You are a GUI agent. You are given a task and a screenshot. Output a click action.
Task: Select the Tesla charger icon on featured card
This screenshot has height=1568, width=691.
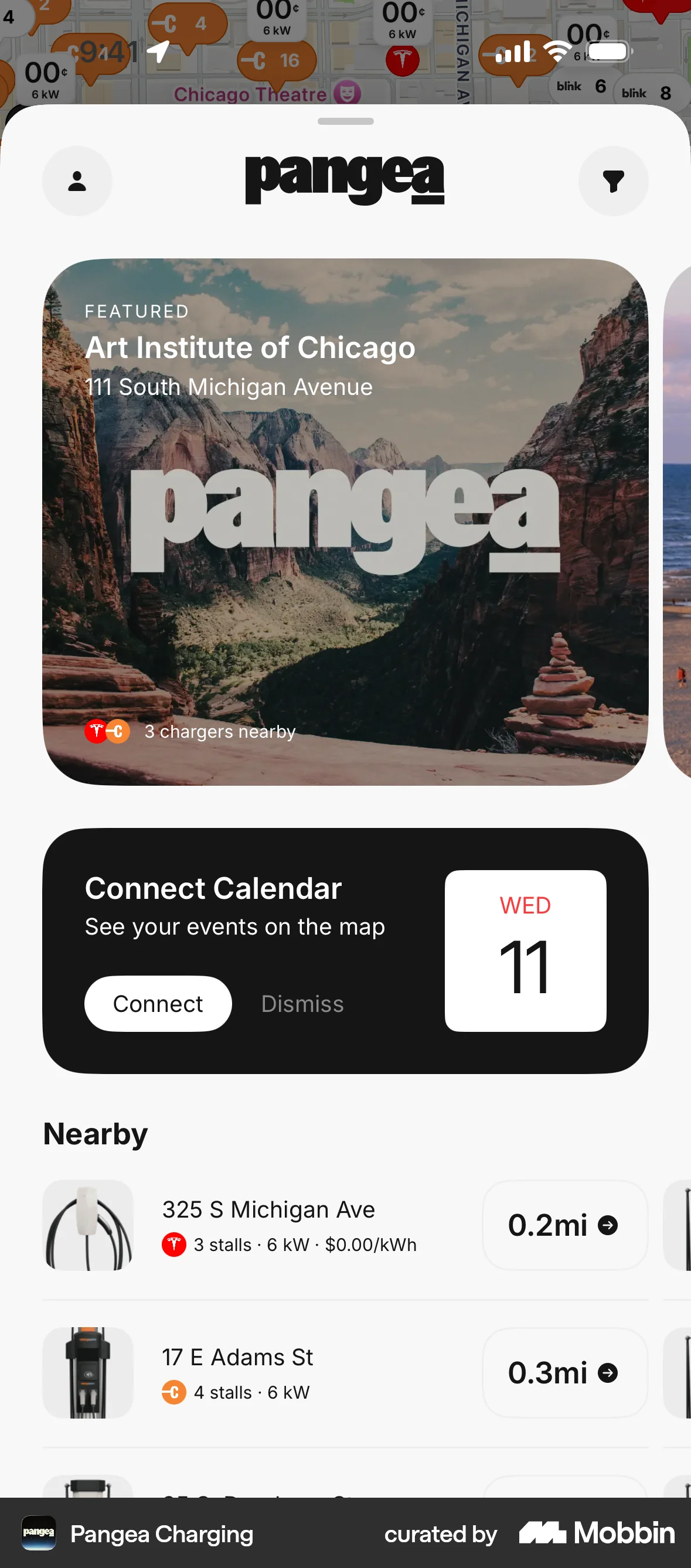[96, 731]
